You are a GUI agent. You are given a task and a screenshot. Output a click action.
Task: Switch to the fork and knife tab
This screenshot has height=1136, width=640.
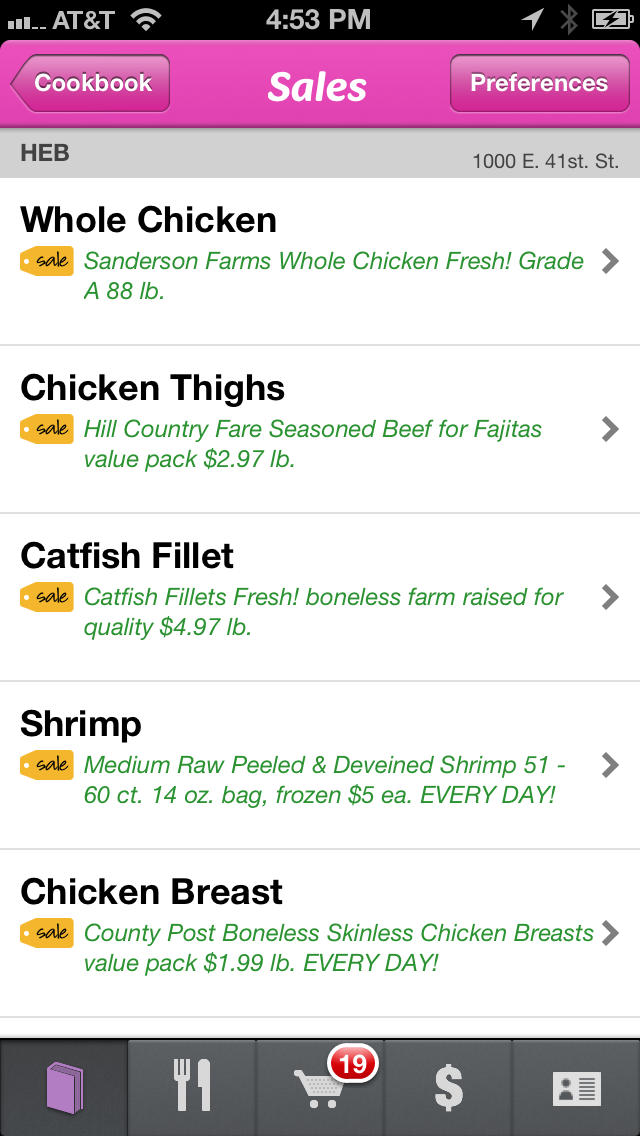[192, 1088]
